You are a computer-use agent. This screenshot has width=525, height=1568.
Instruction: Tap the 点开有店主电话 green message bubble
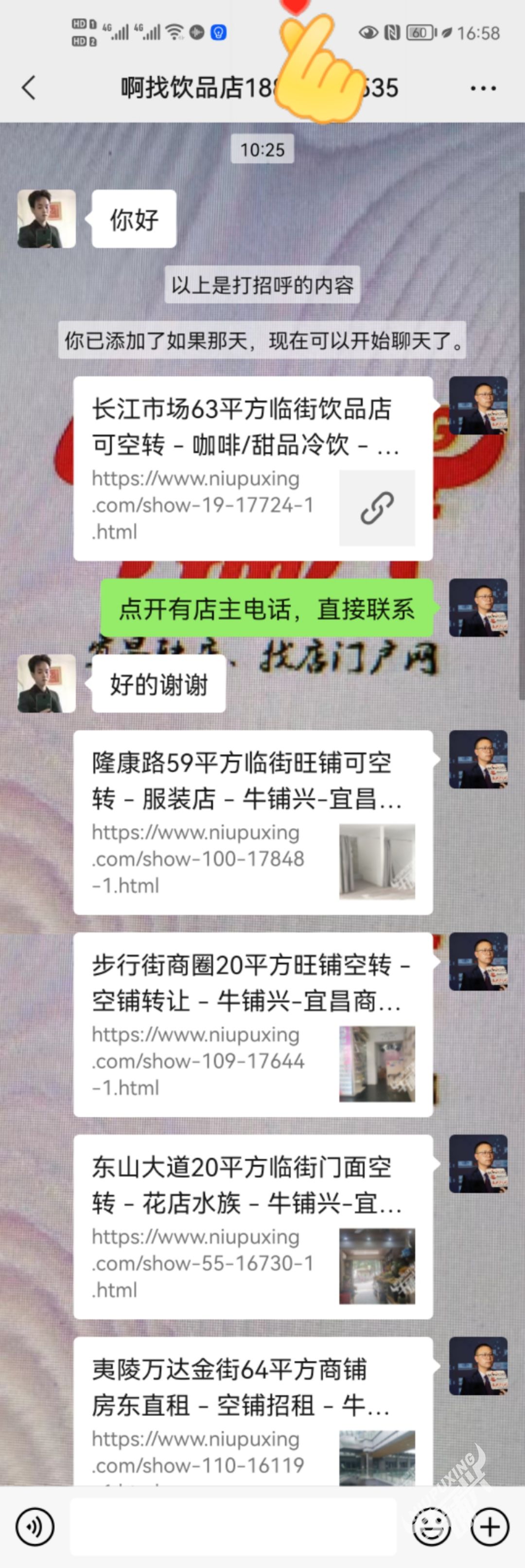266,608
